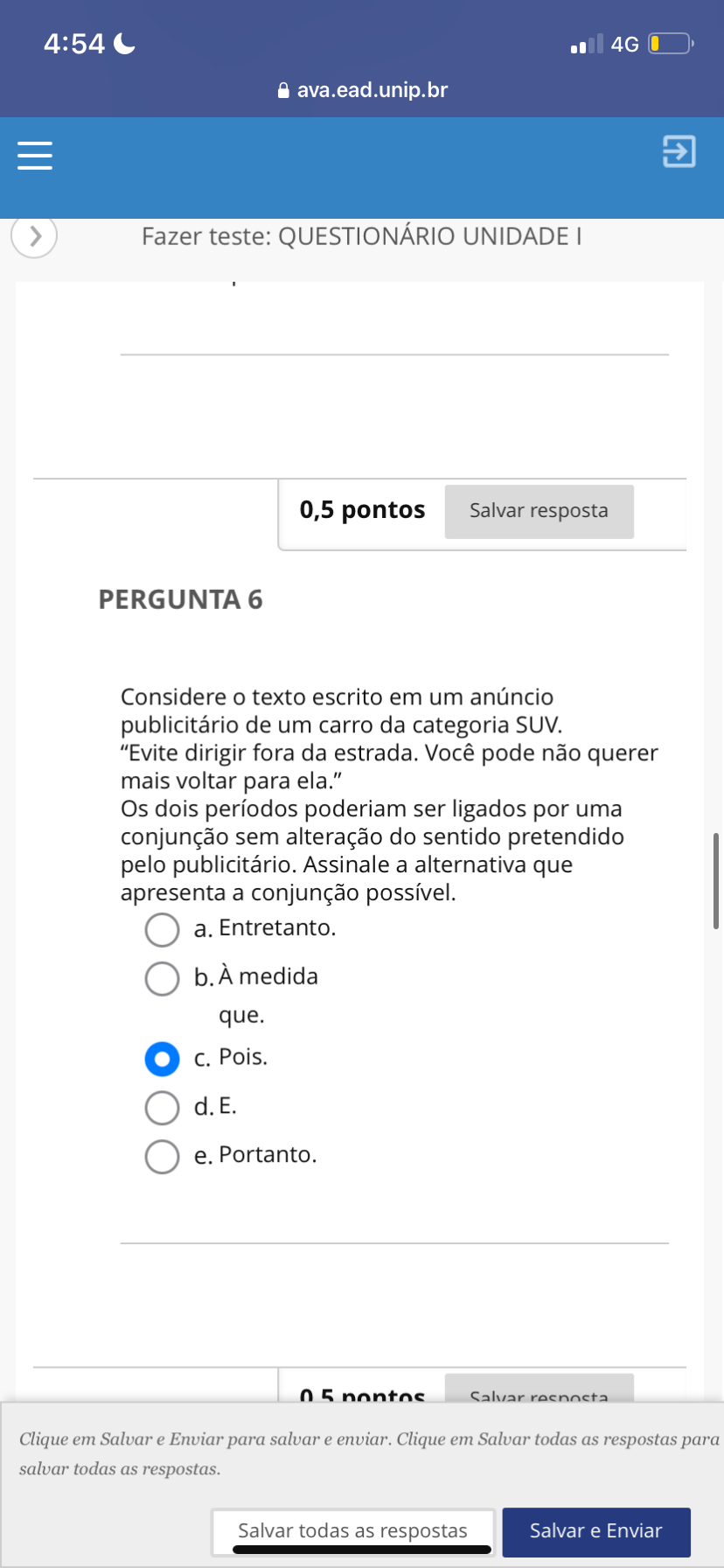The image size is (724, 1568).
Task: Tap the ava.ead.unip.br address bar
Action: pyautogui.click(x=362, y=90)
